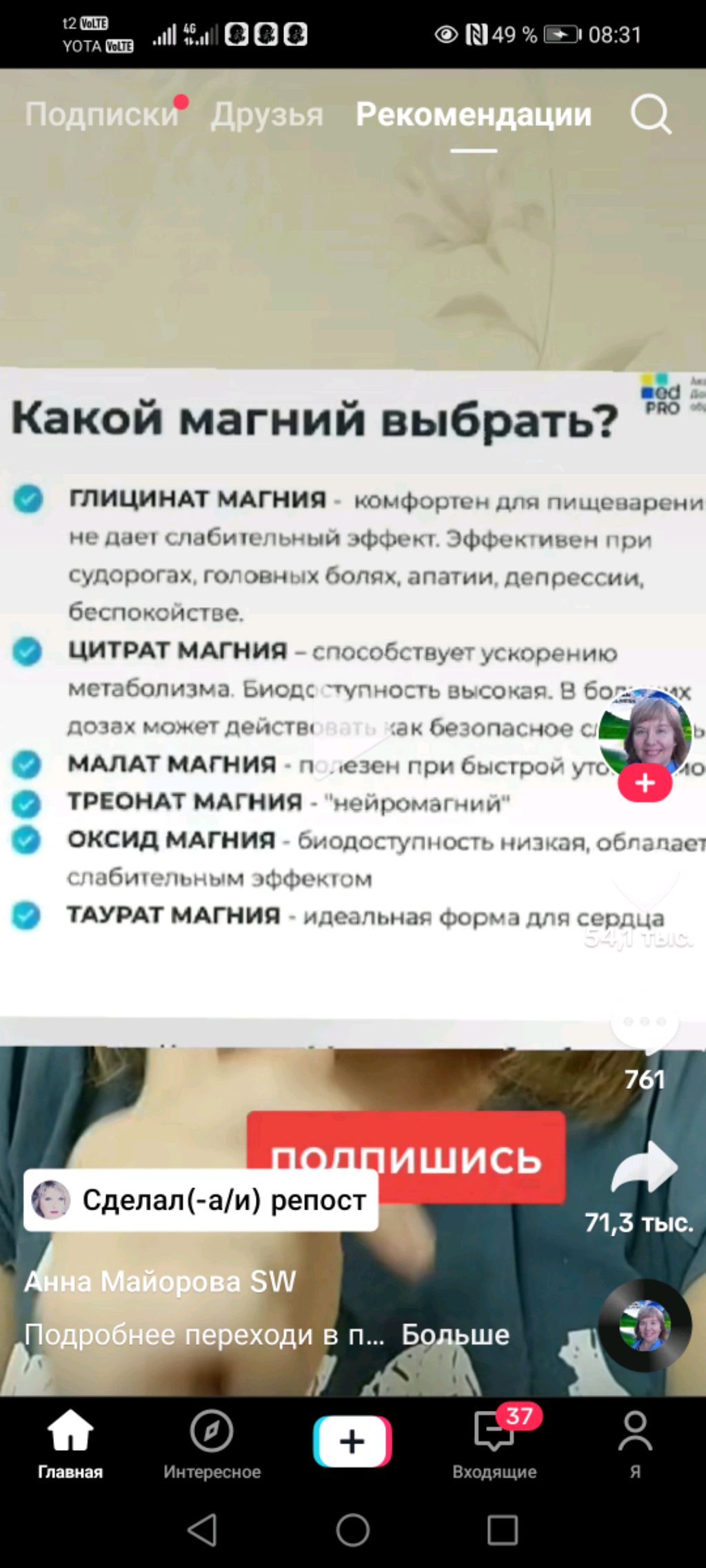
Task: Follow the author with the plus button
Action: [x=645, y=784]
